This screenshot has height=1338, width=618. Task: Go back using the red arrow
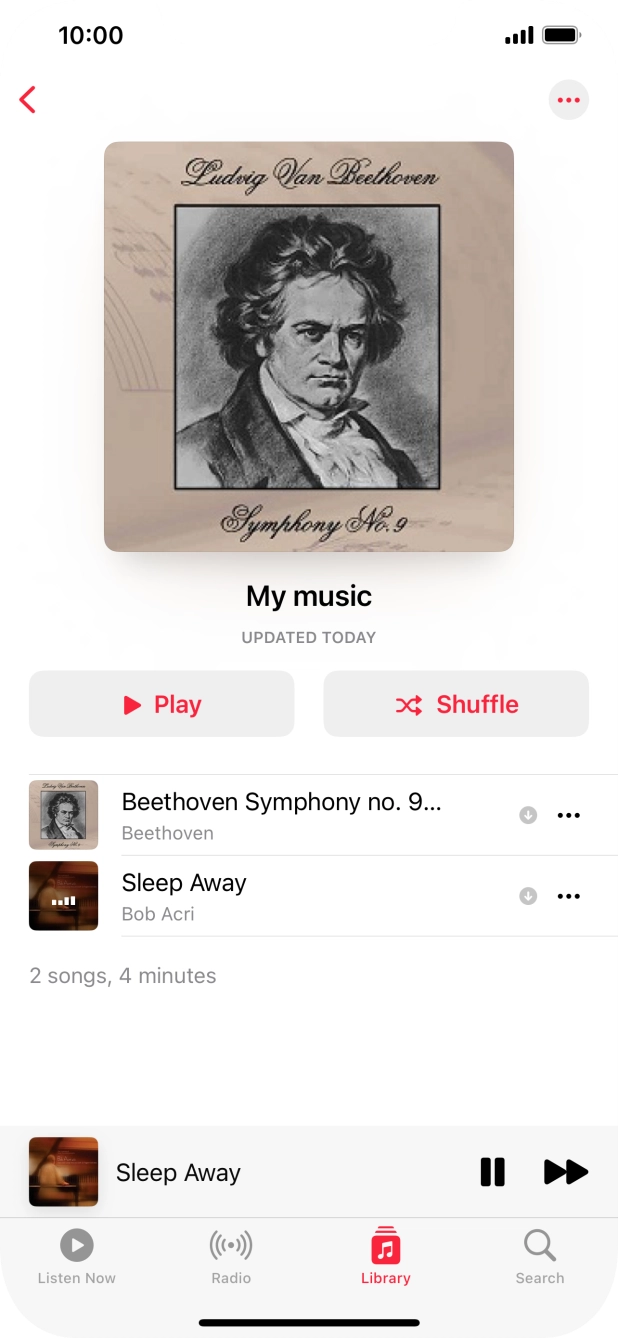(x=28, y=100)
